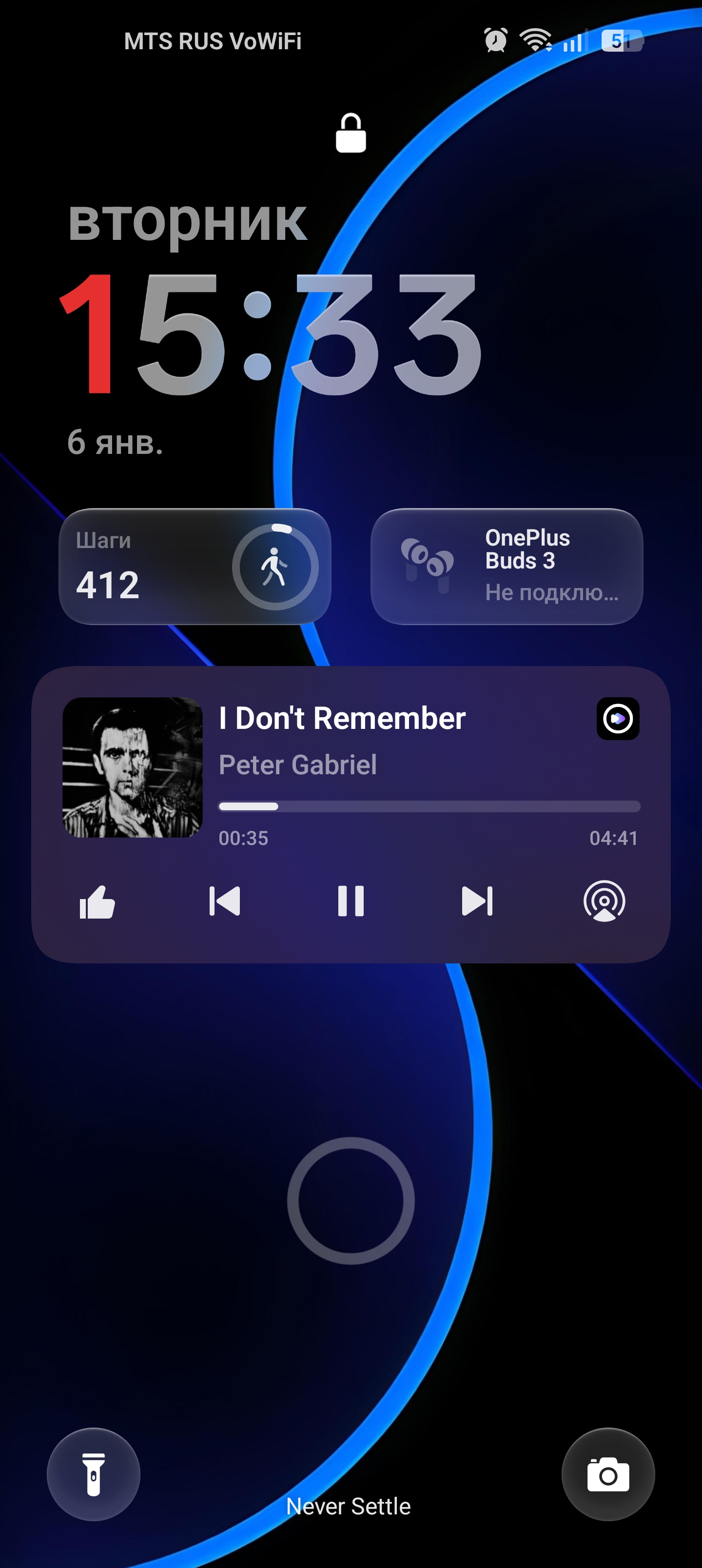Image resolution: width=702 pixels, height=1568 pixels.
Task: Tap the Peter Gabriel album cover
Action: point(133,767)
